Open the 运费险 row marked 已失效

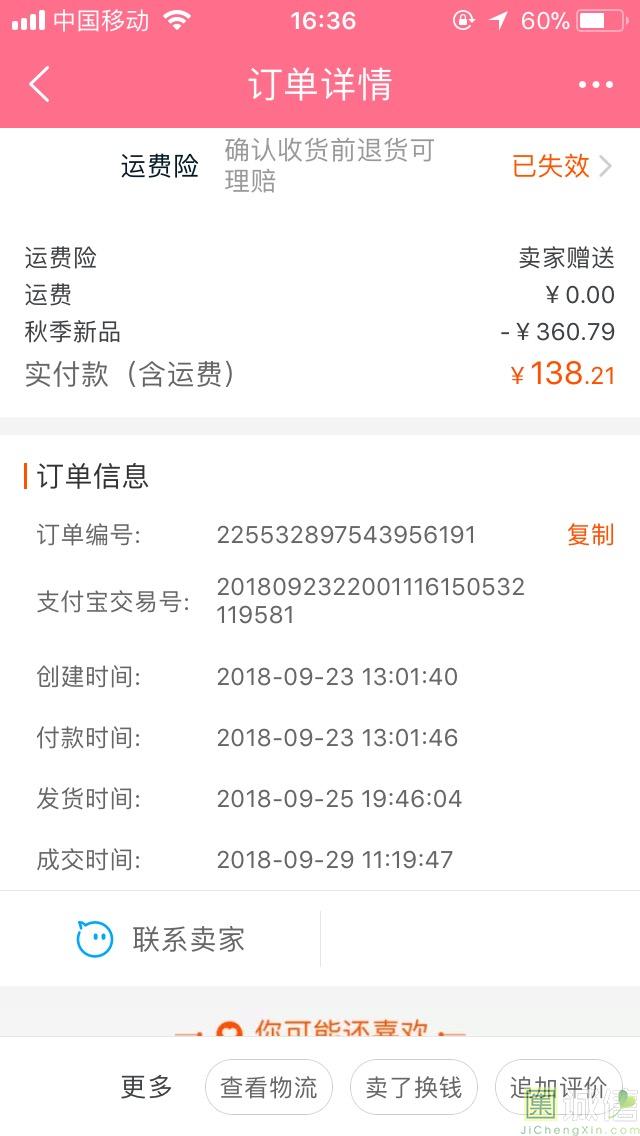pyautogui.click(x=560, y=166)
